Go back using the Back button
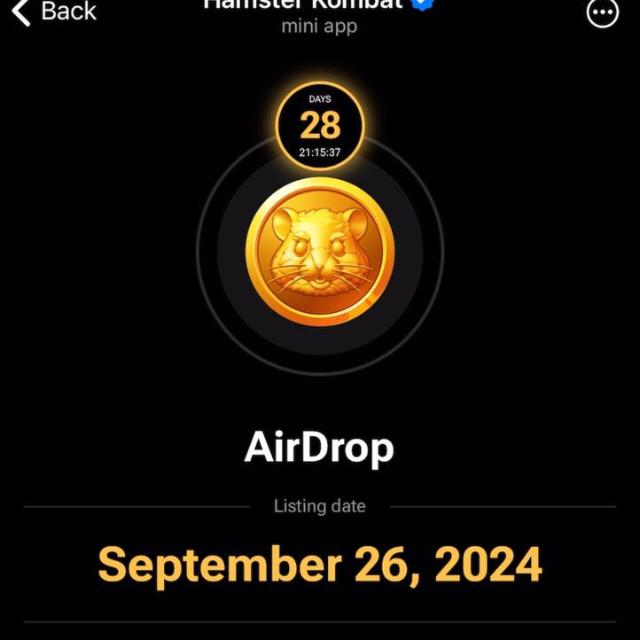Viewport: 640px width, 640px height. point(53,12)
